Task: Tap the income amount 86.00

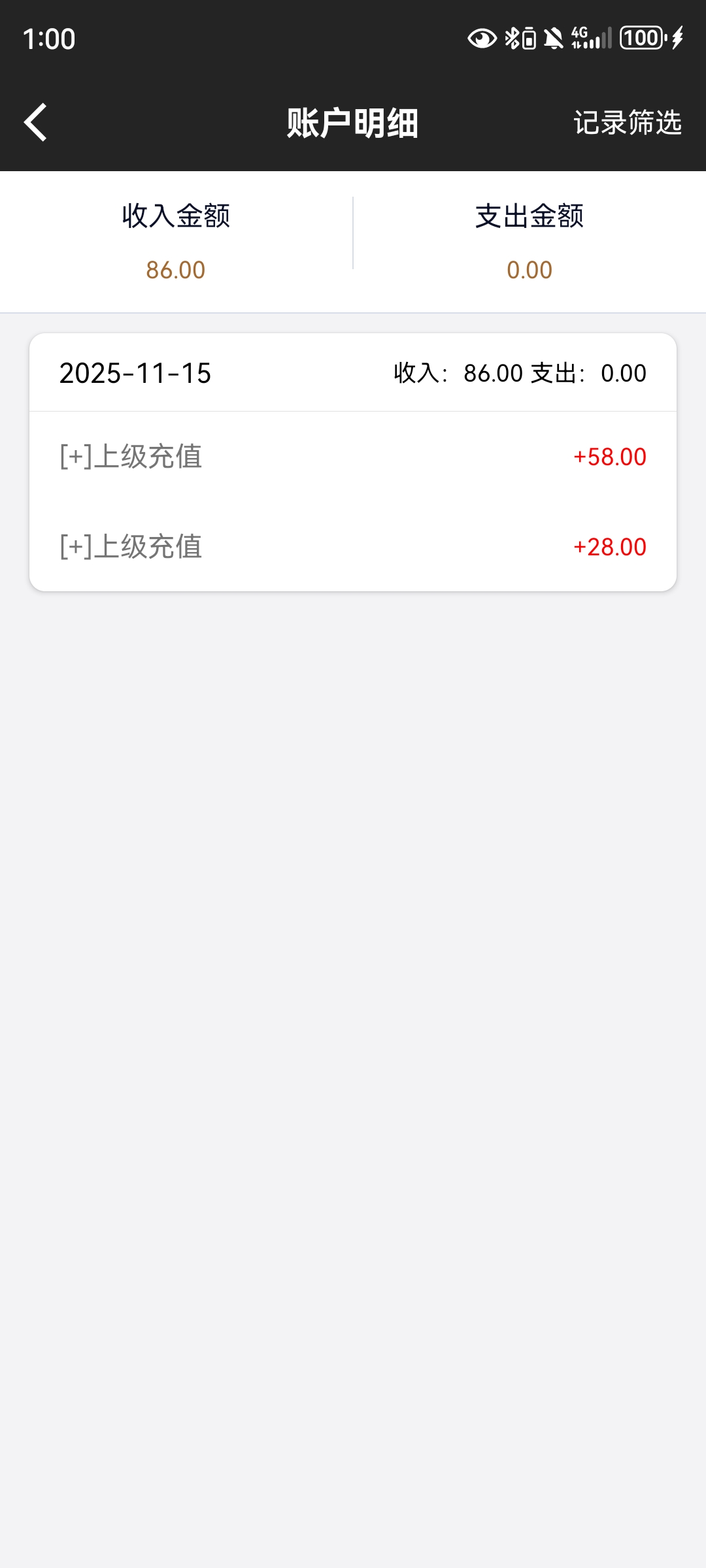Action: point(176,269)
